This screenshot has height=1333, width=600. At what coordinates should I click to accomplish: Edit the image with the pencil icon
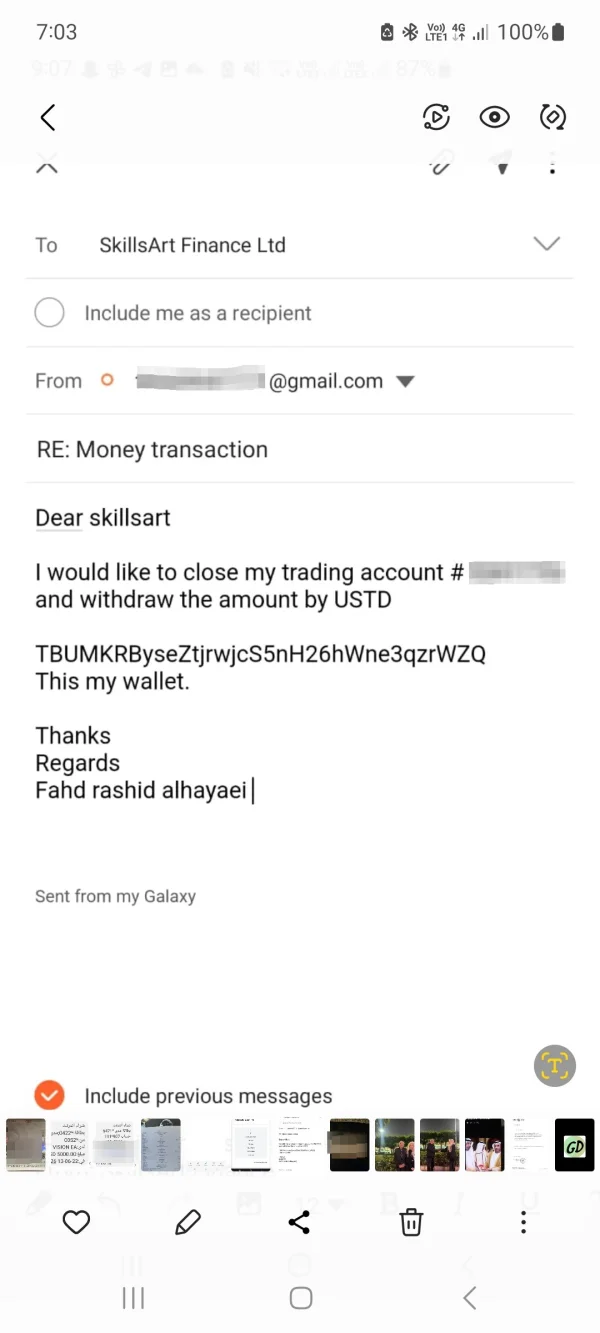pos(188,1222)
